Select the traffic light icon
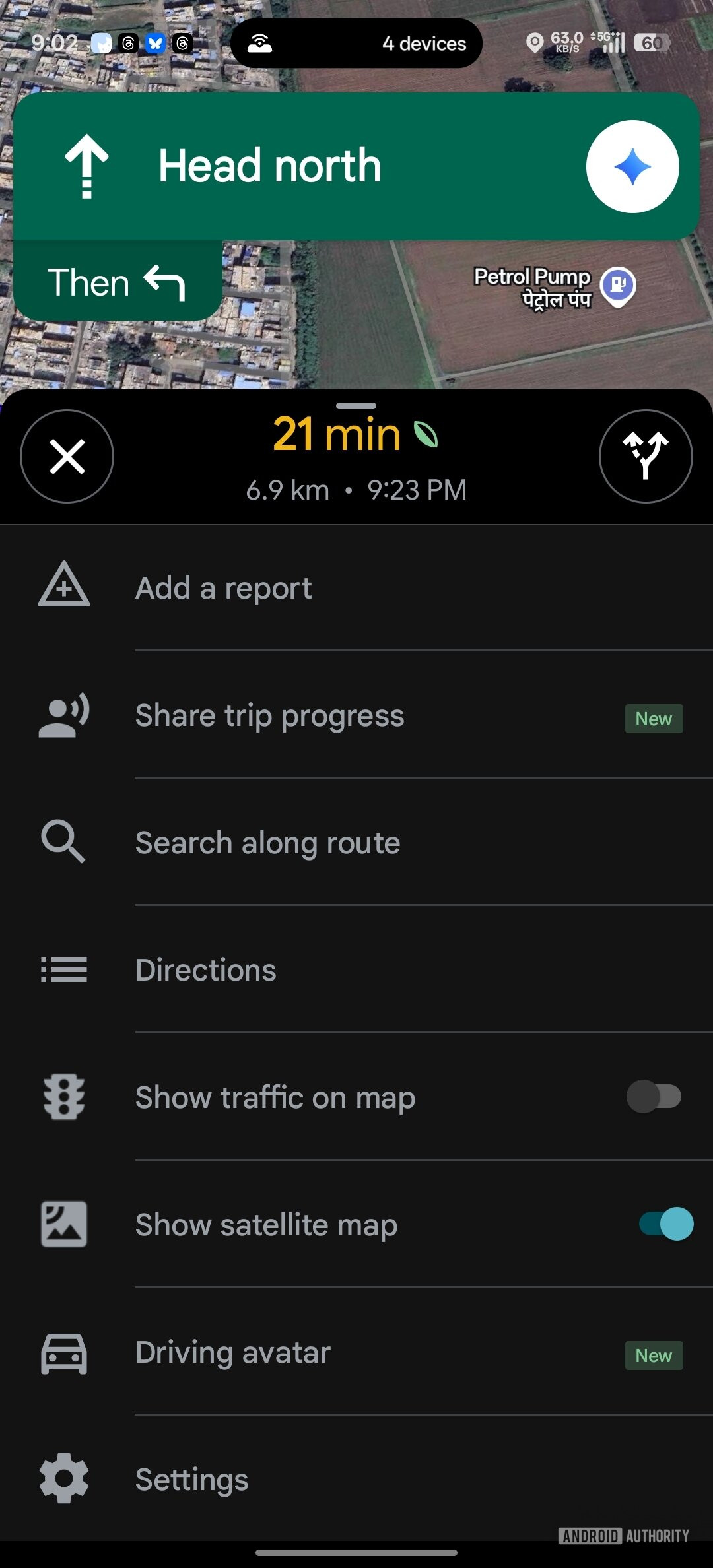Image resolution: width=713 pixels, height=1568 pixels. coord(63,1097)
